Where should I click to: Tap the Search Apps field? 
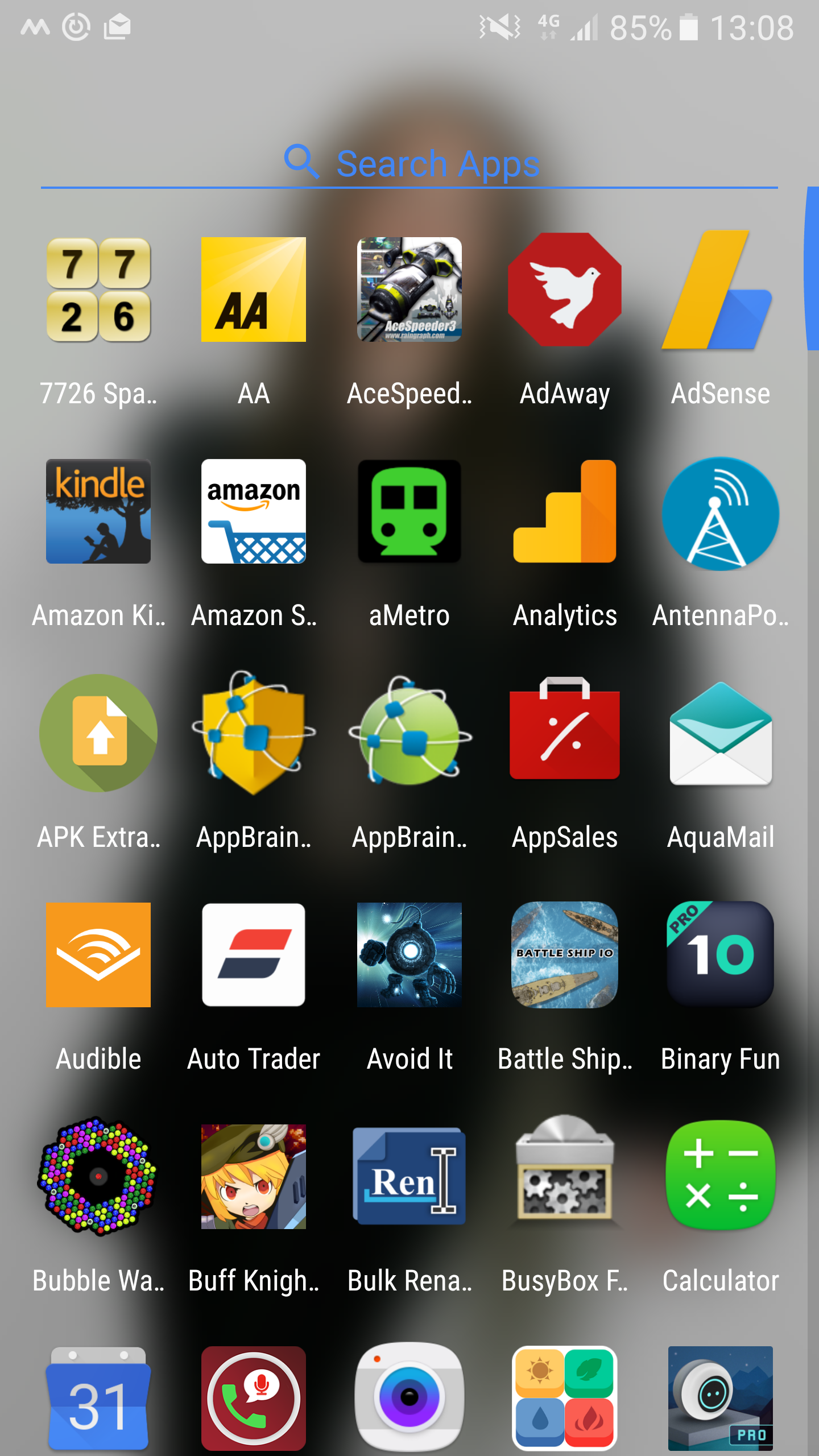pos(409,164)
